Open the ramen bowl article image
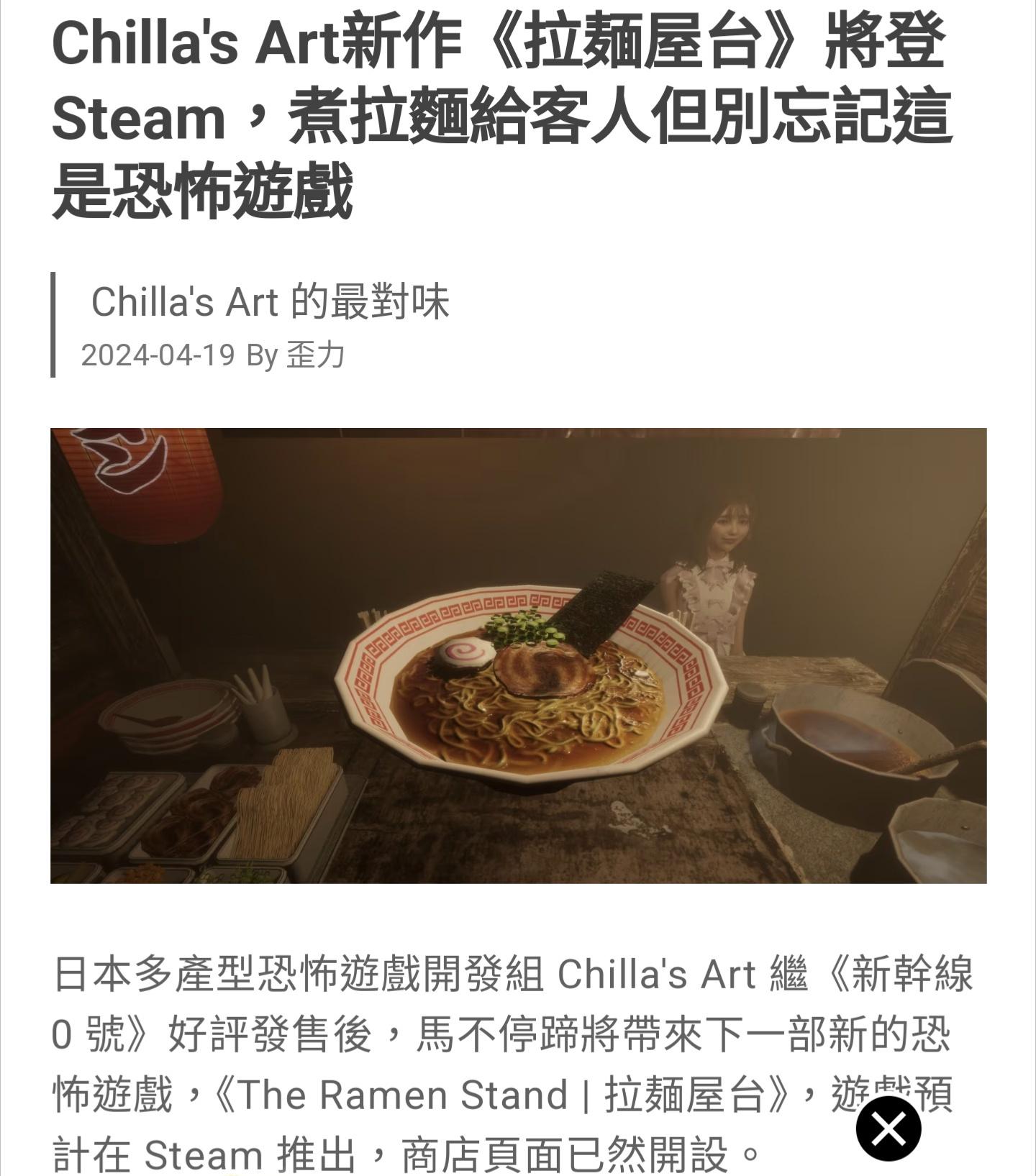The width and height of the screenshot is (1036, 1176). click(518, 655)
